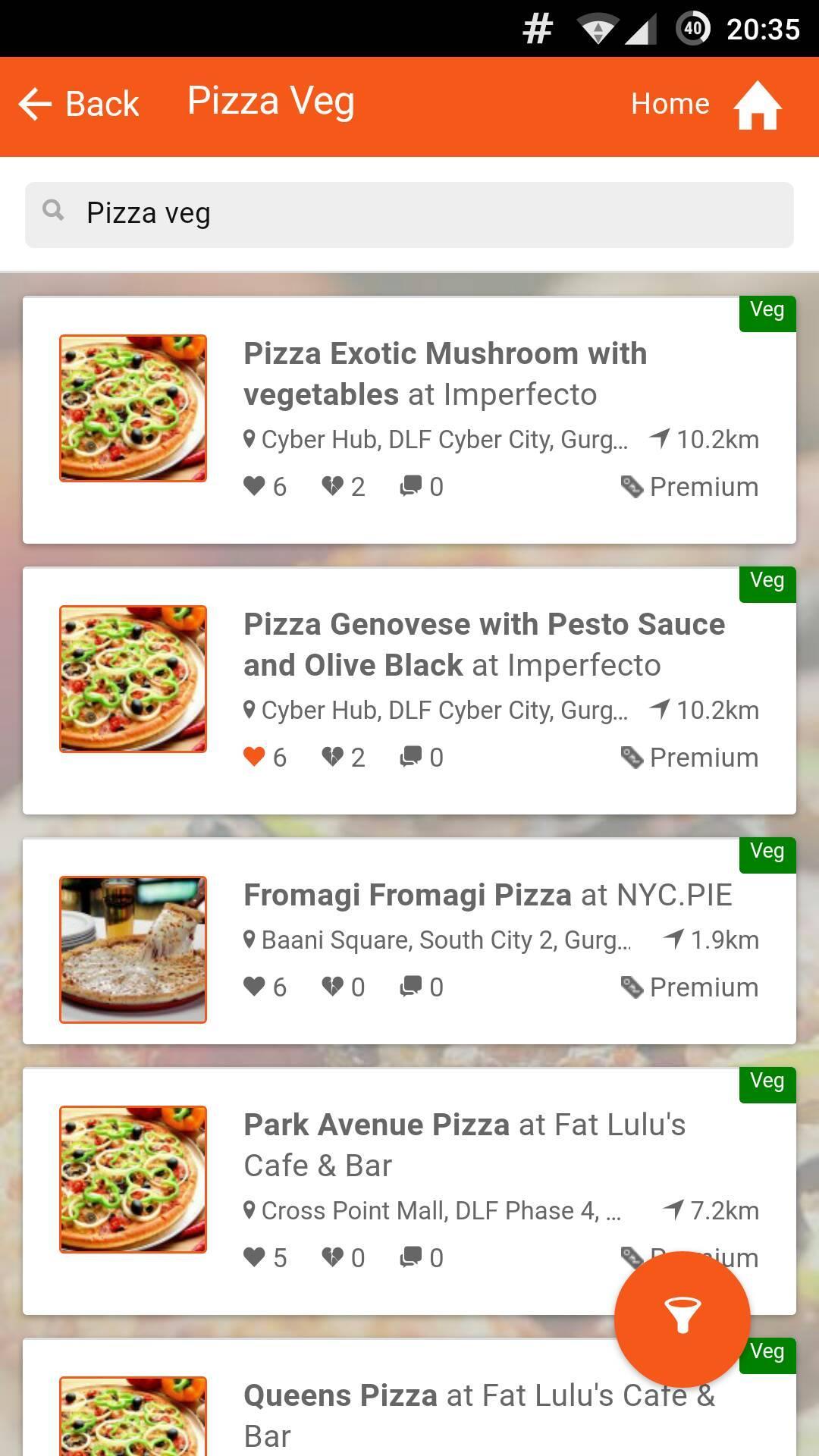Open Fromagi Fromagi Pizza at NYC.PIE
Screen dimensions: 819x1456
(488, 896)
